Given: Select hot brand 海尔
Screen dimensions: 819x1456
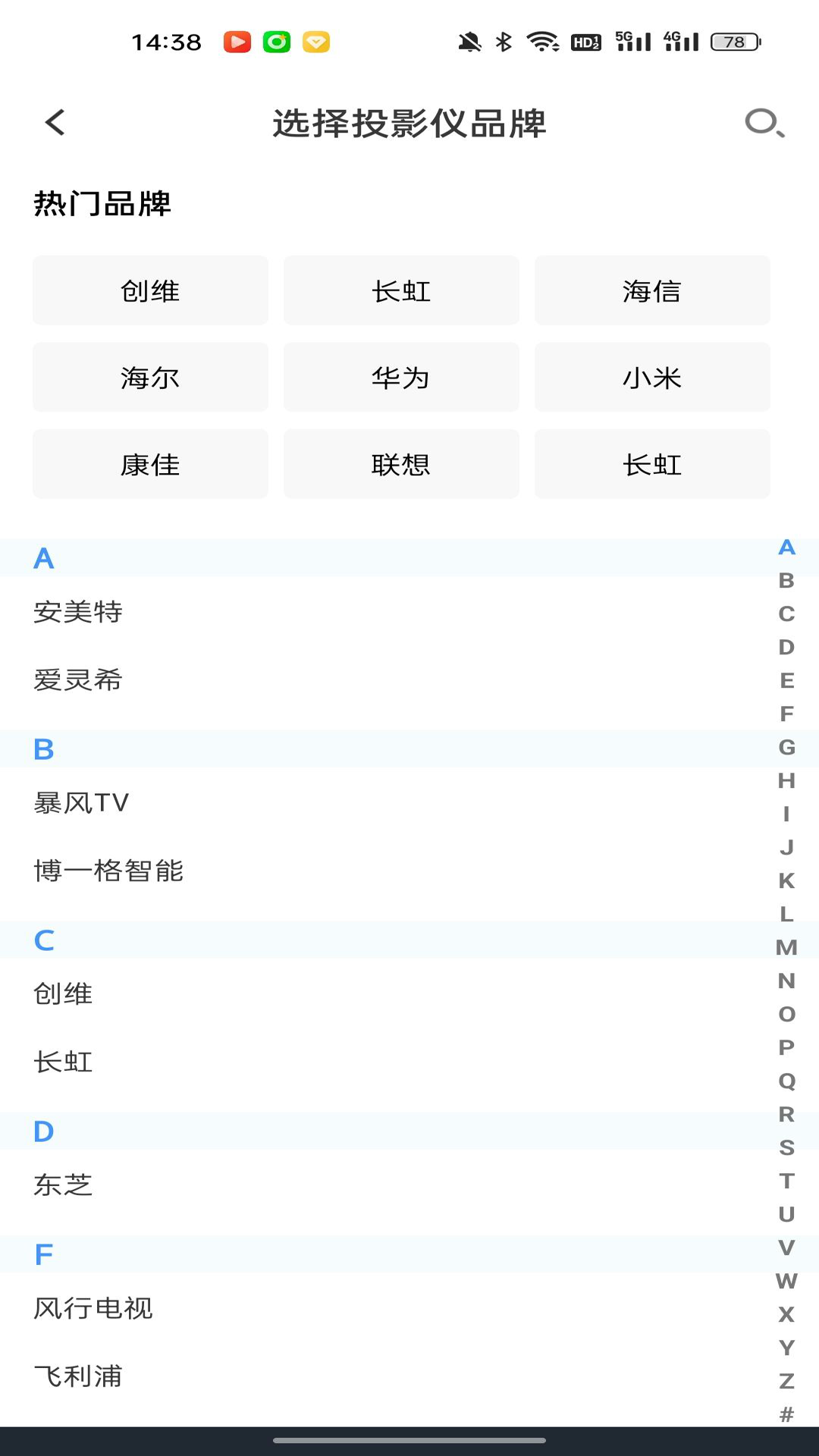Looking at the screenshot, I should pos(149,377).
